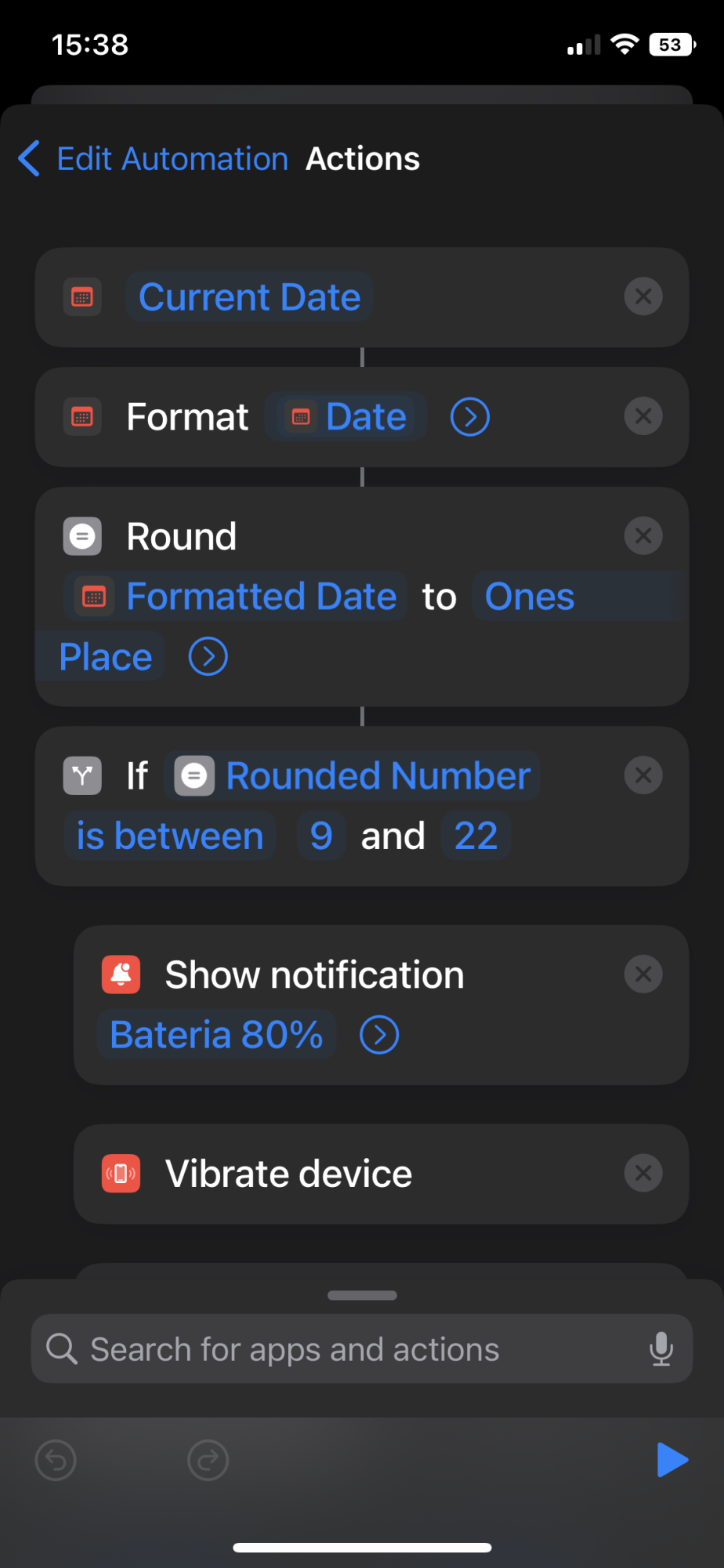Expand the Round action options

(x=208, y=657)
